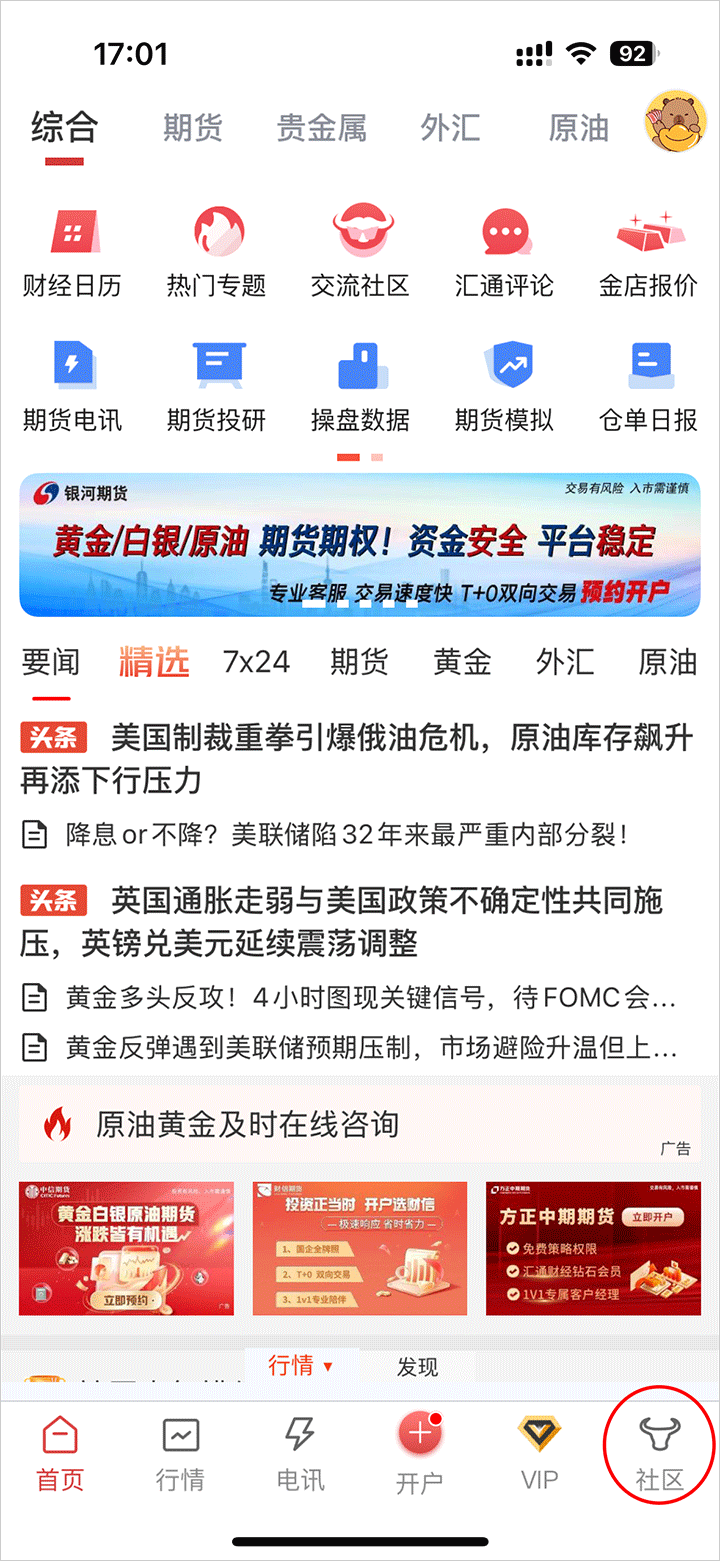
Task: Select the 要闻 news tab
Action: [50, 662]
